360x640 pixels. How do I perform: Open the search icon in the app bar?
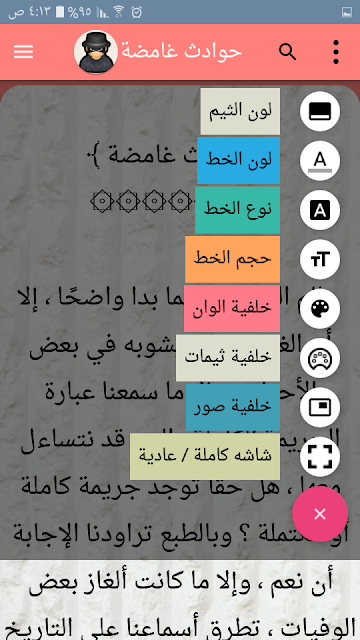point(288,52)
